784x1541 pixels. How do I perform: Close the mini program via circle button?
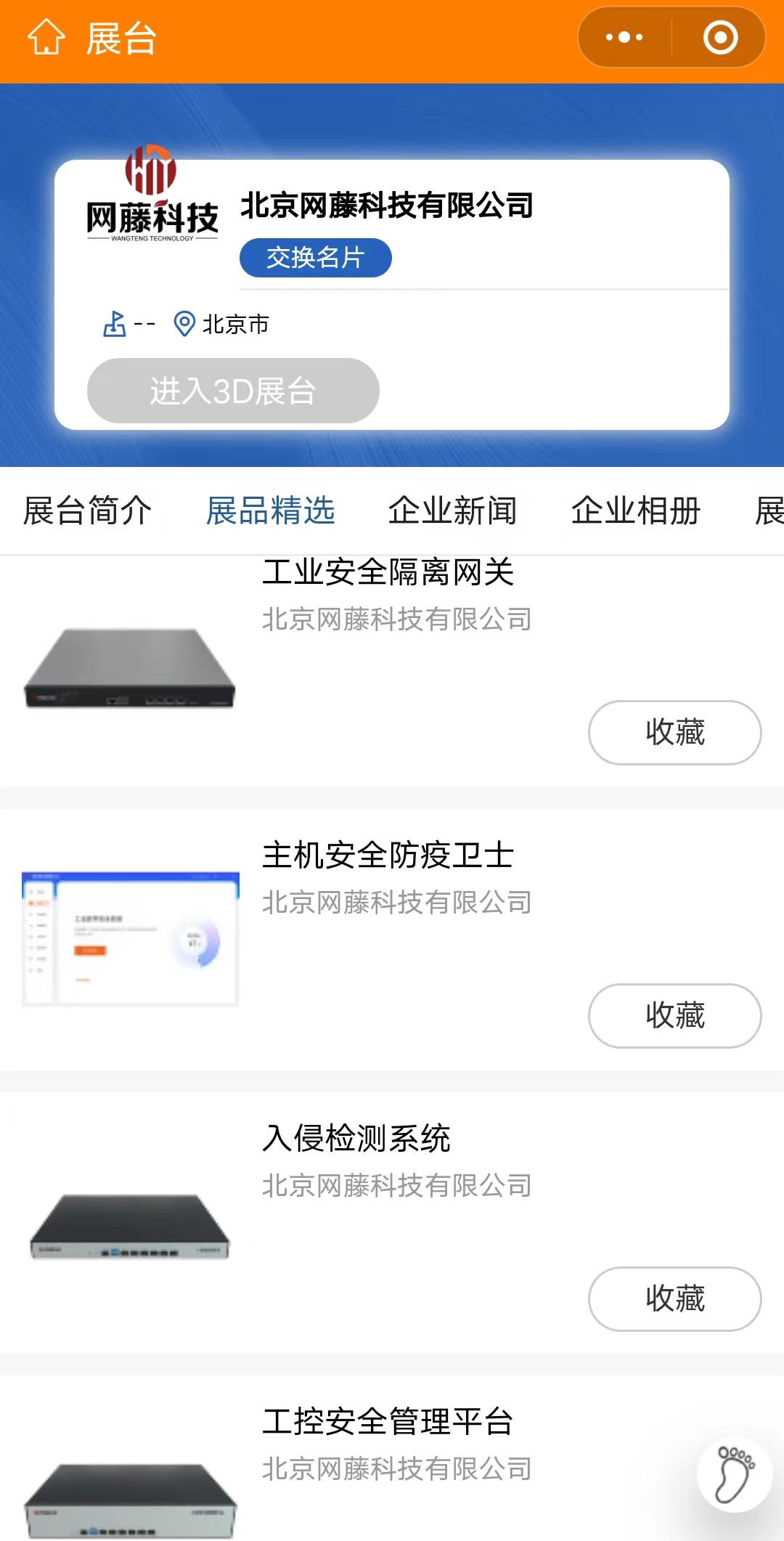720,37
